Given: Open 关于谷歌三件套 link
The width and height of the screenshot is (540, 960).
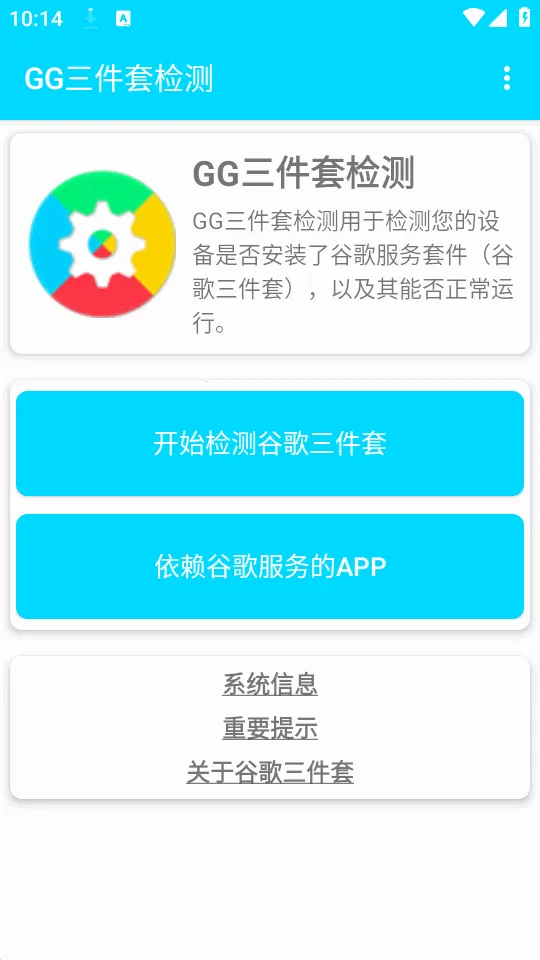Looking at the screenshot, I should click(270, 772).
